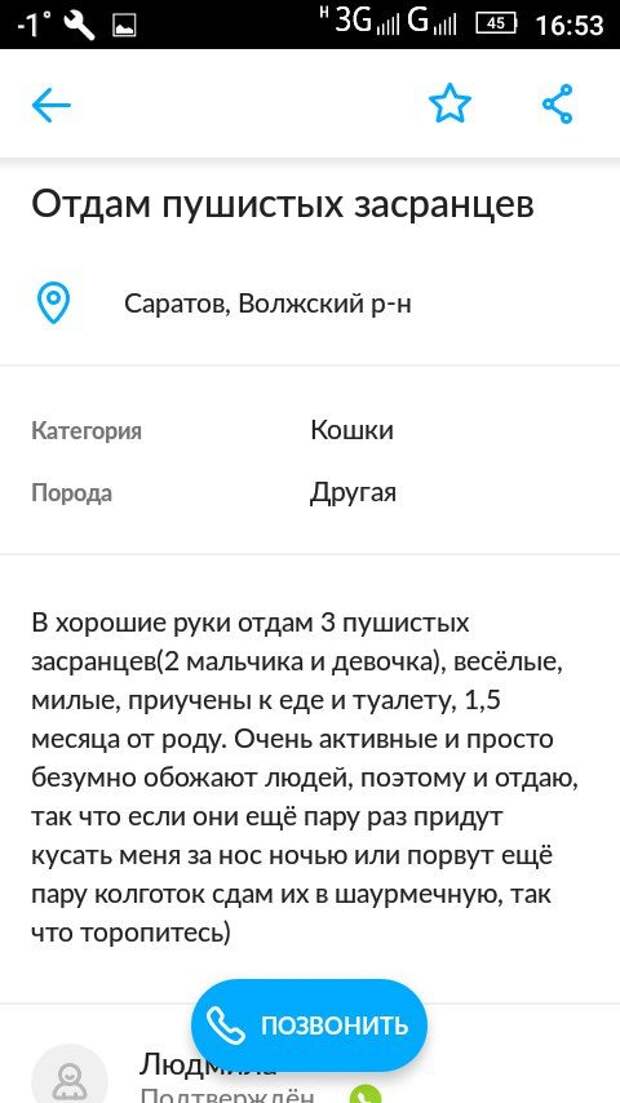
Task: Add this listing to favorites
Action: coord(449,104)
